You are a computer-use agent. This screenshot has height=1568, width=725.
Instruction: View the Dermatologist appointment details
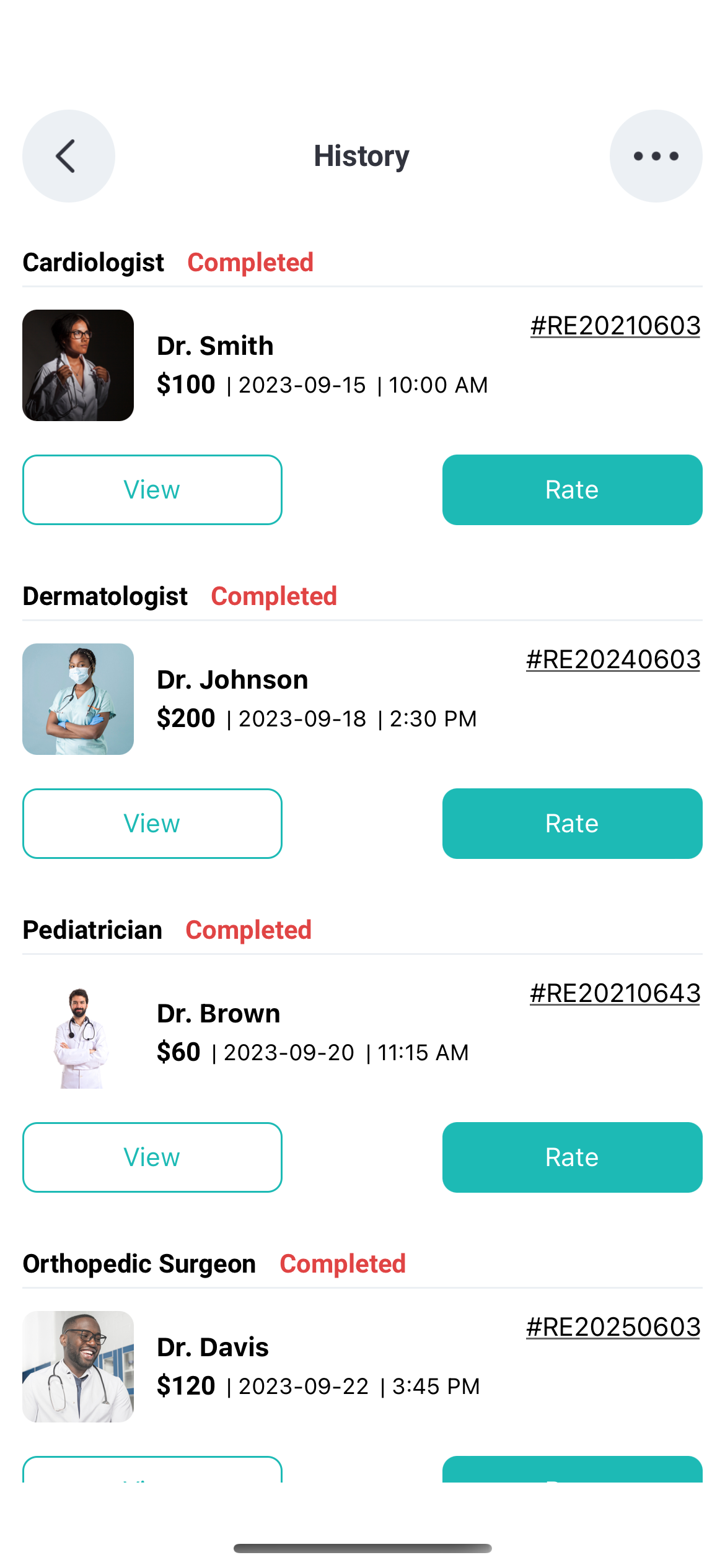pos(152,824)
